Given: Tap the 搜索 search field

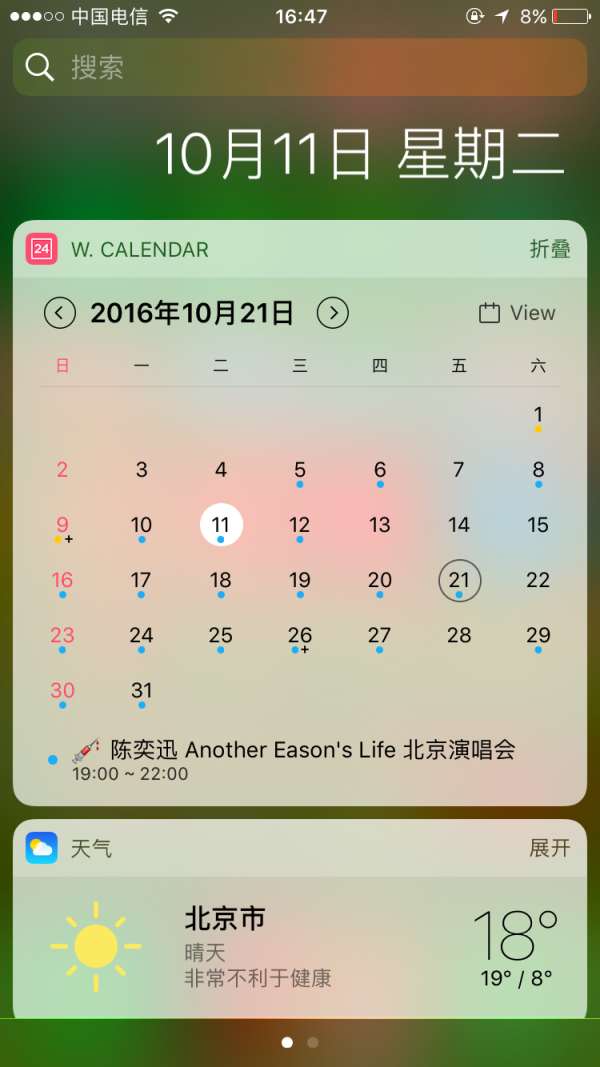Looking at the screenshot, I should [300, 67].
